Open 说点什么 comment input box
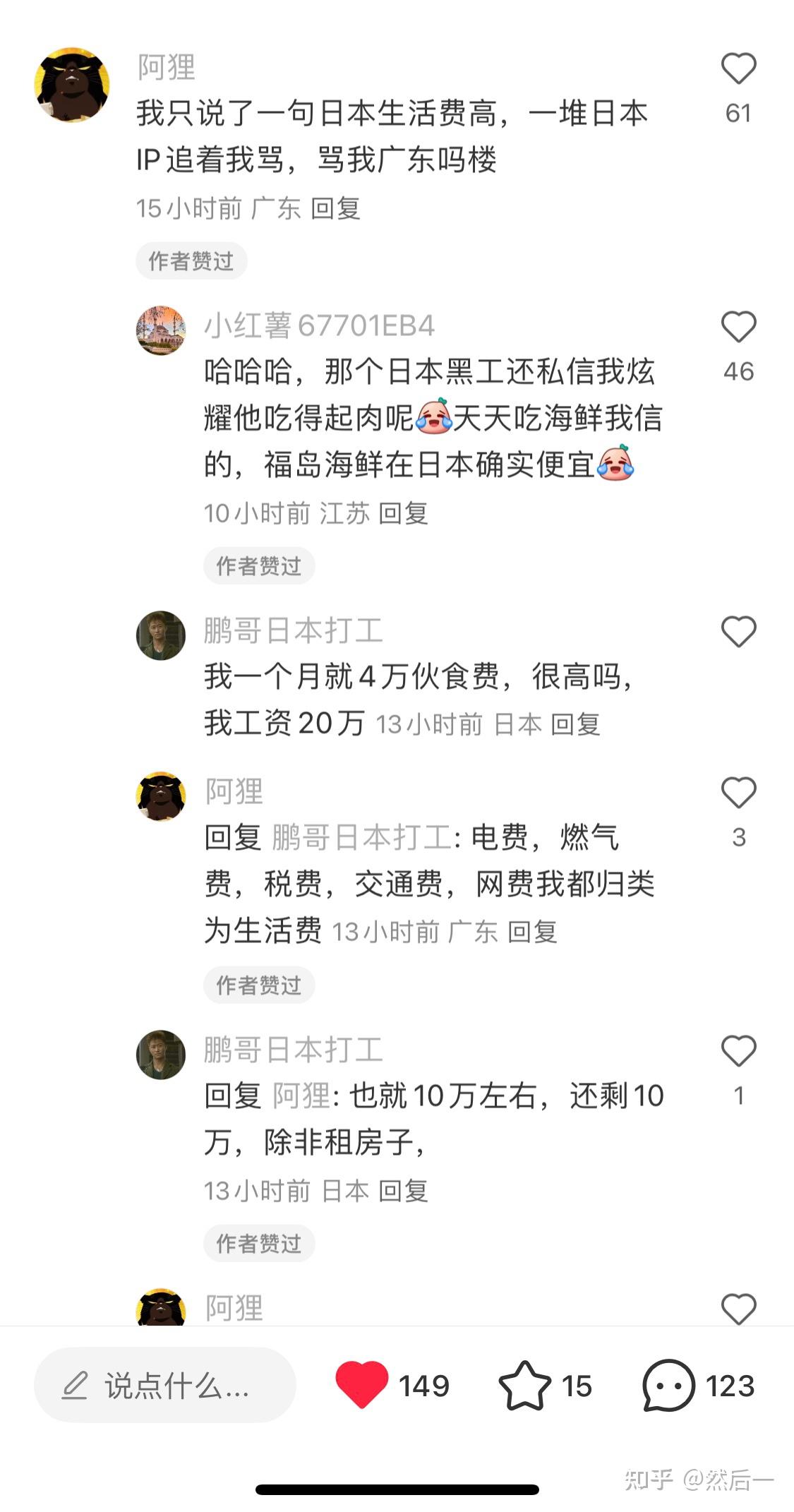The width and height of the screenshot is (794, 1512). coord(165,1385)
